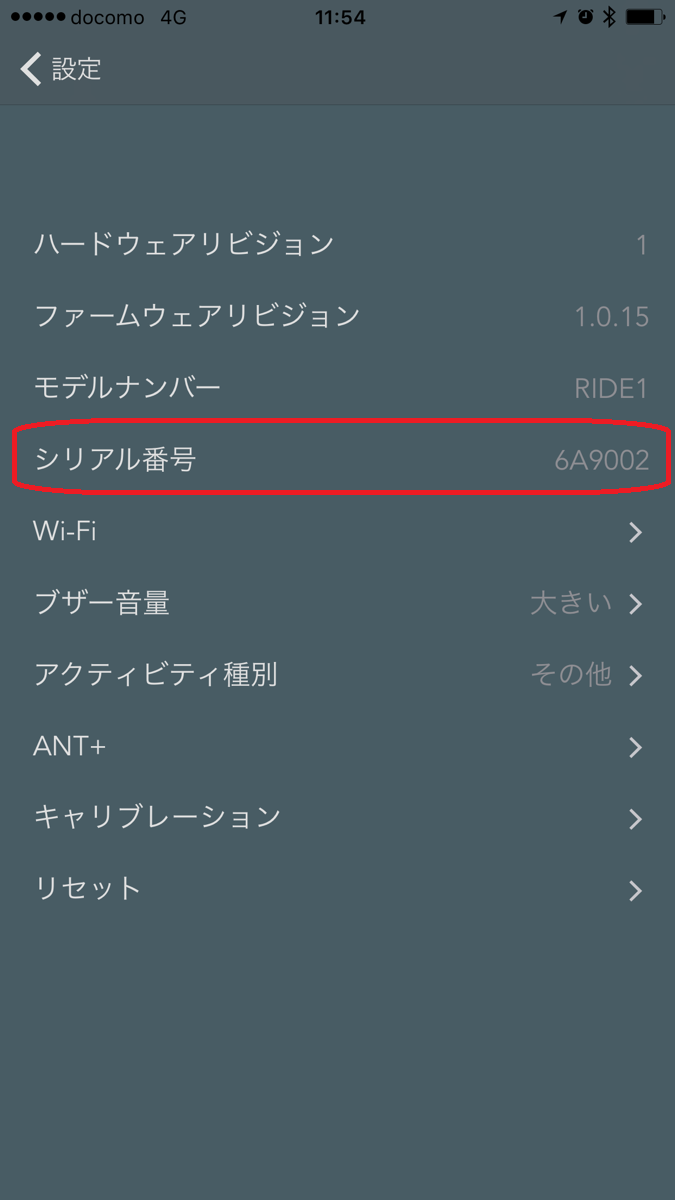Viewport: 675px width, 1200px height.
Task: Open the リセット row
Action: (x=337, y=889)
